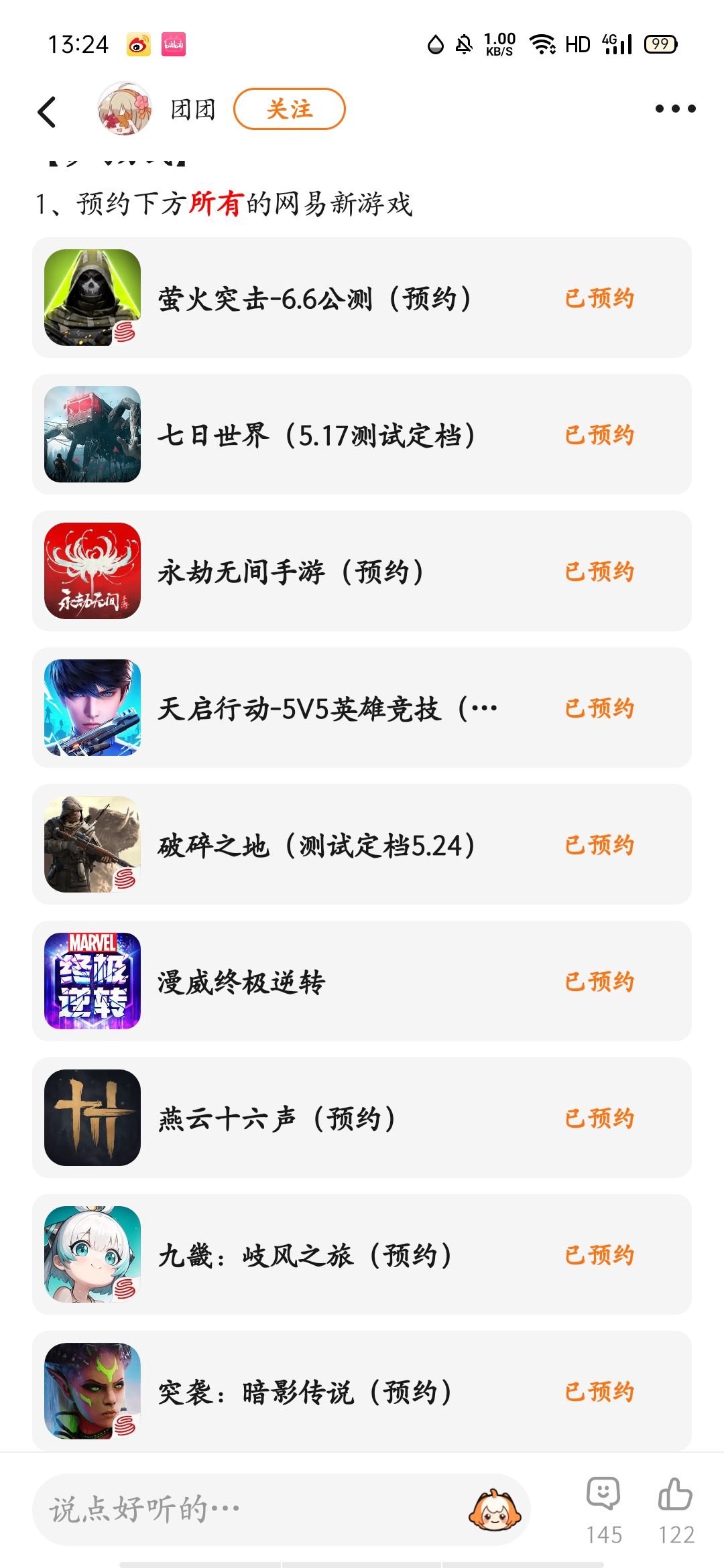Focus the 说点好听的 comment field
Viewport: 724px width, 1568px height.
[248, 1510]
